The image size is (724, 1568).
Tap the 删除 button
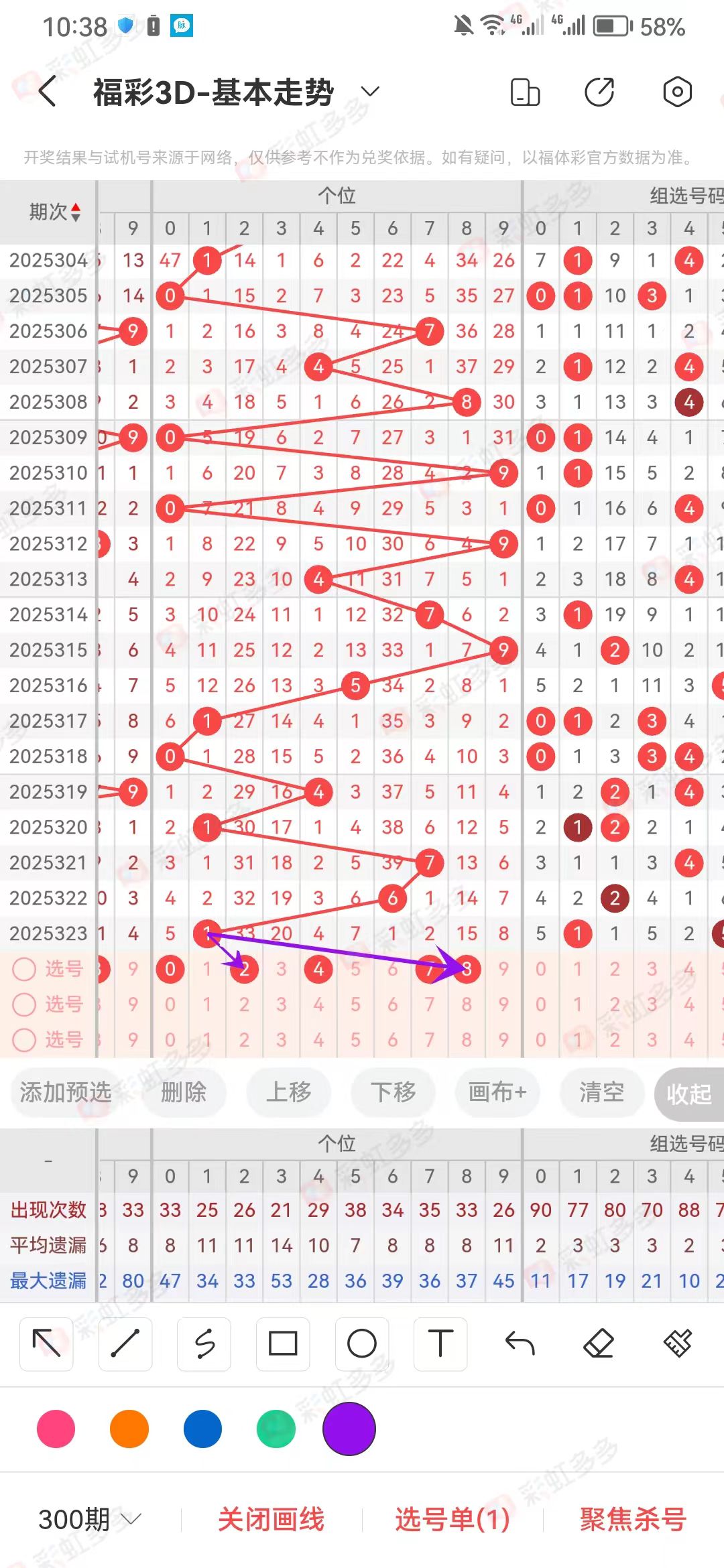(x=183, y=1092)
